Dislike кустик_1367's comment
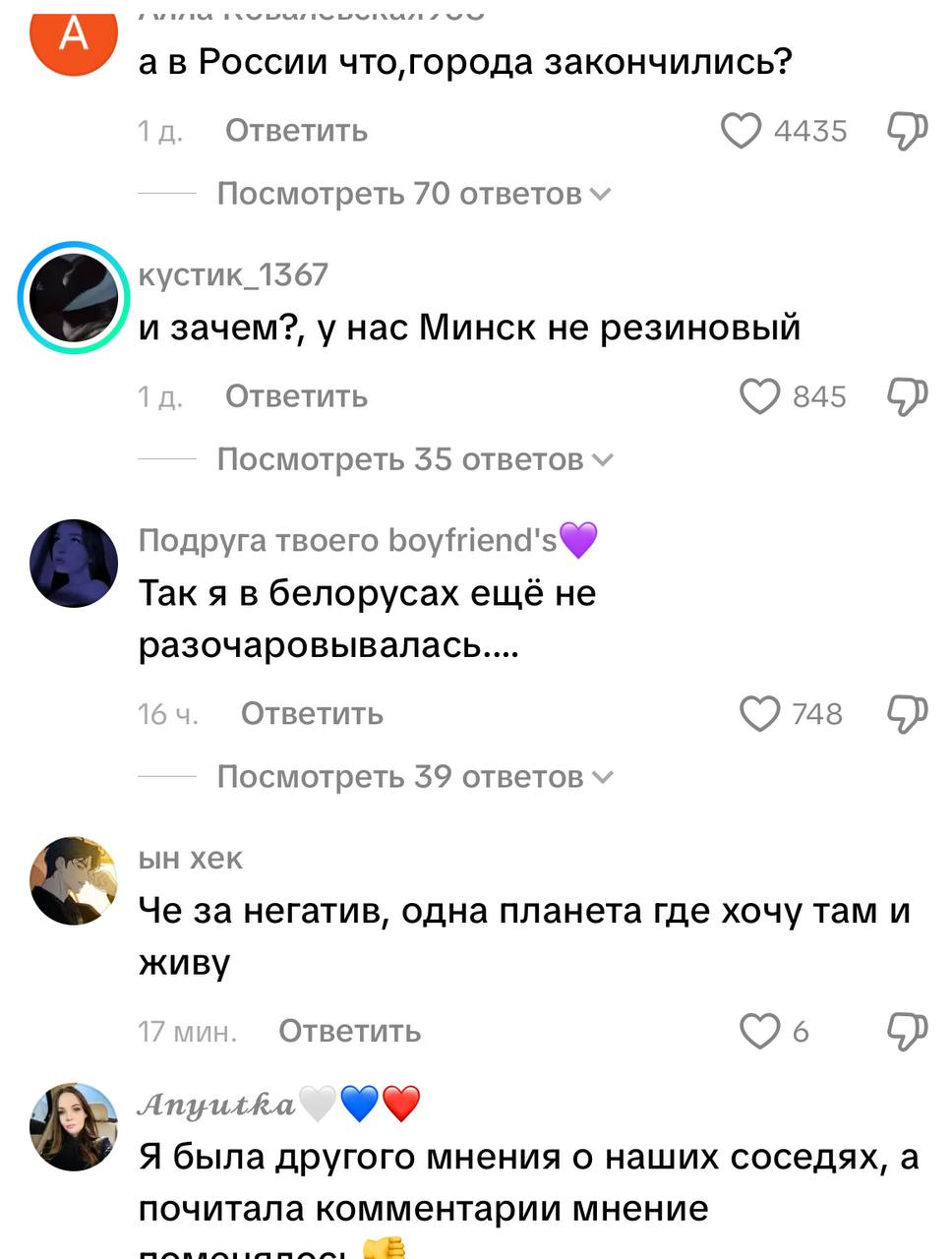 [907, 396]
